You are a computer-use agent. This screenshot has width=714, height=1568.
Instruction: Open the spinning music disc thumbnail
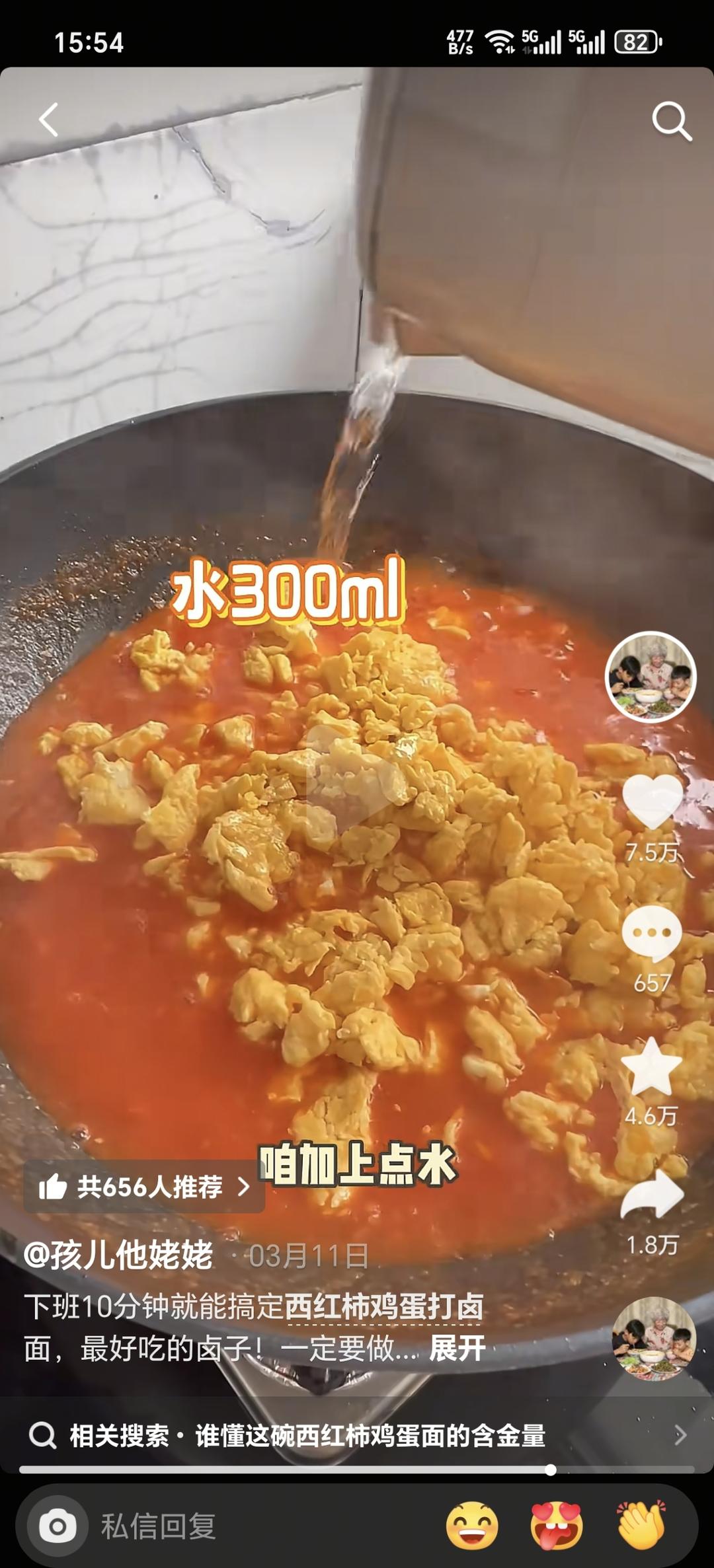pyautogui.click(x=654, y=1339)
